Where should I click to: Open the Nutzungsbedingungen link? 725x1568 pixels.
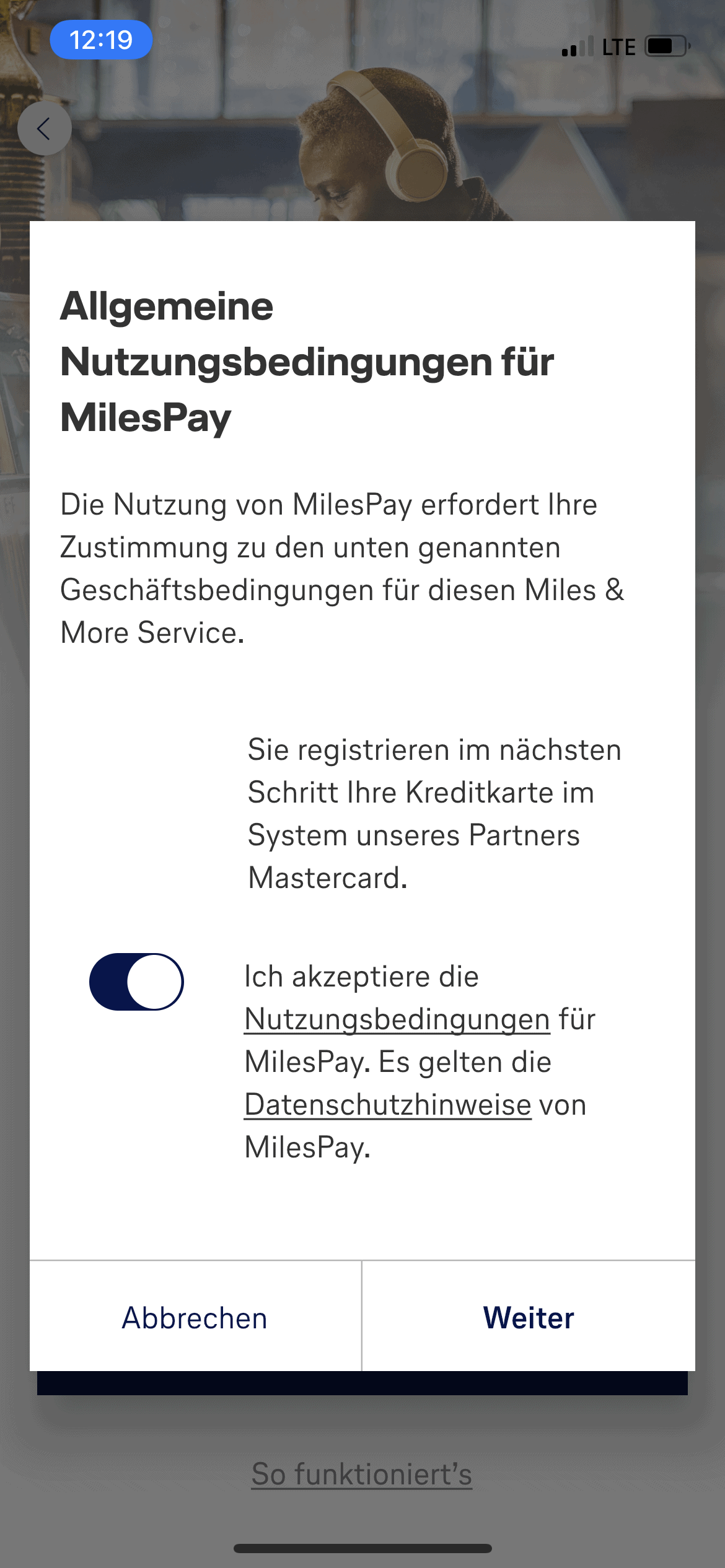(x=397, y=1019)
